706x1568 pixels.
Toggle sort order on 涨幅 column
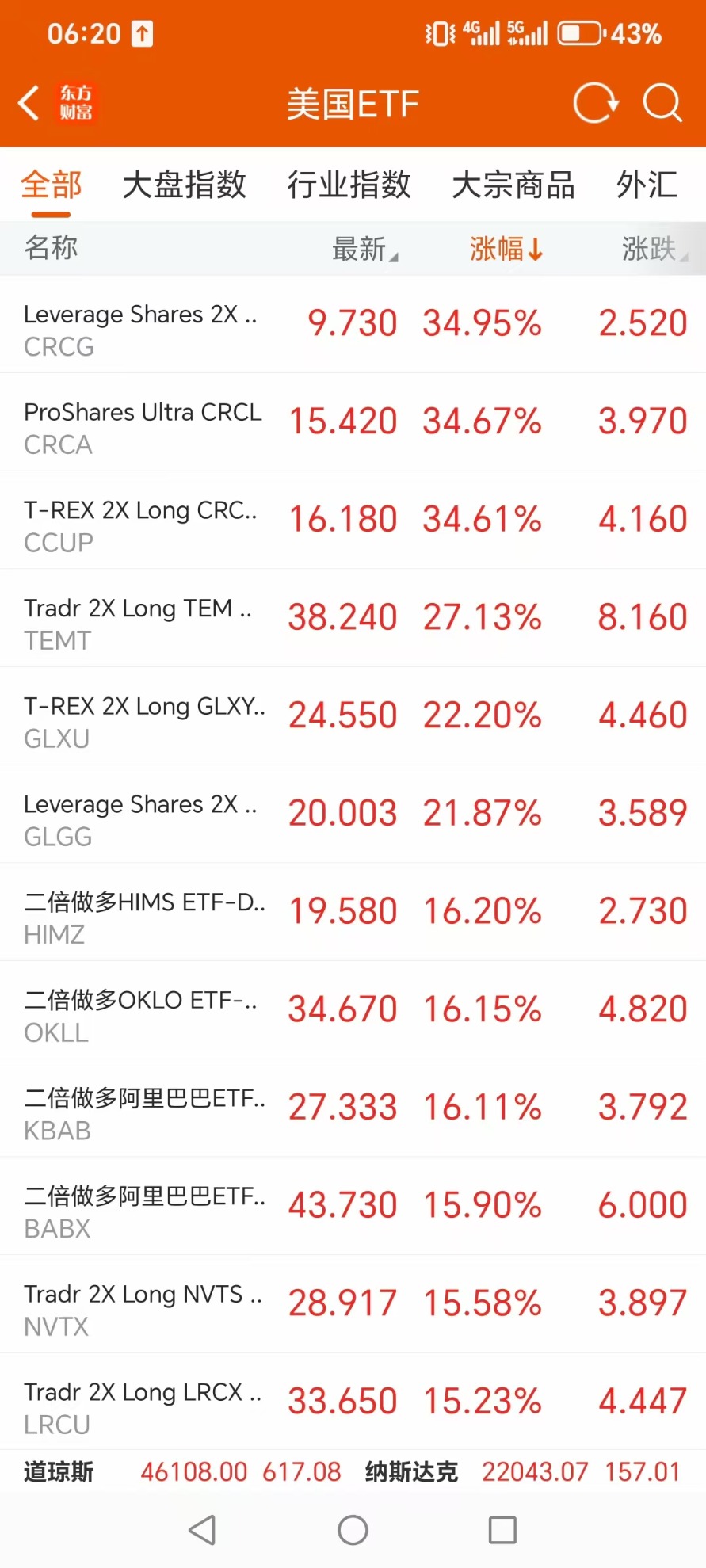pyautogui.click(x=506, y=249)
